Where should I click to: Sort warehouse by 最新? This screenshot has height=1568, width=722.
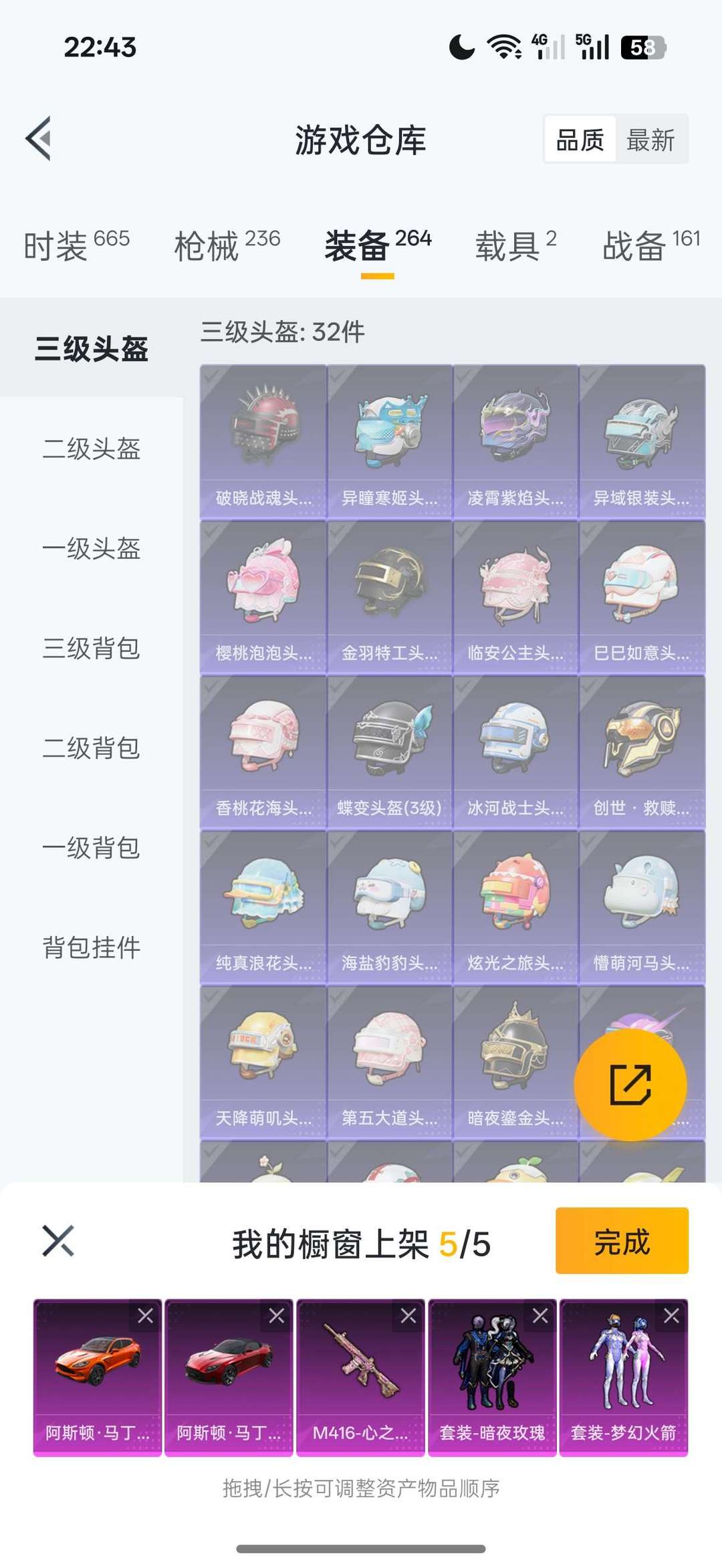click(x=650, y=140)
